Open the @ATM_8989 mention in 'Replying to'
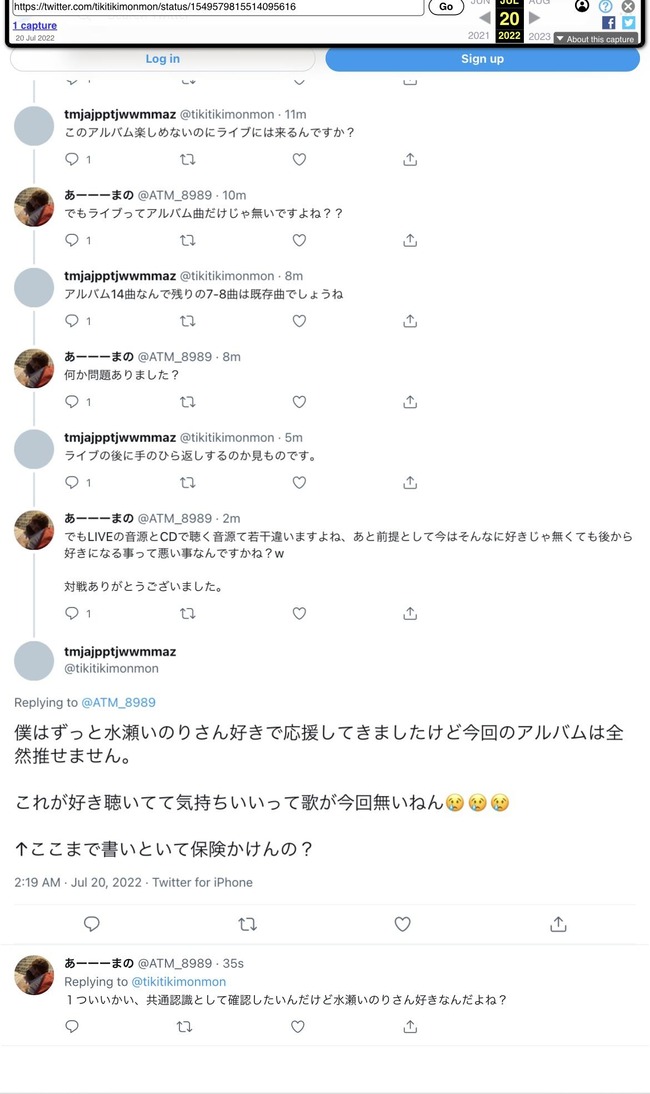The image size is (650, 1094). pos(118,703)
